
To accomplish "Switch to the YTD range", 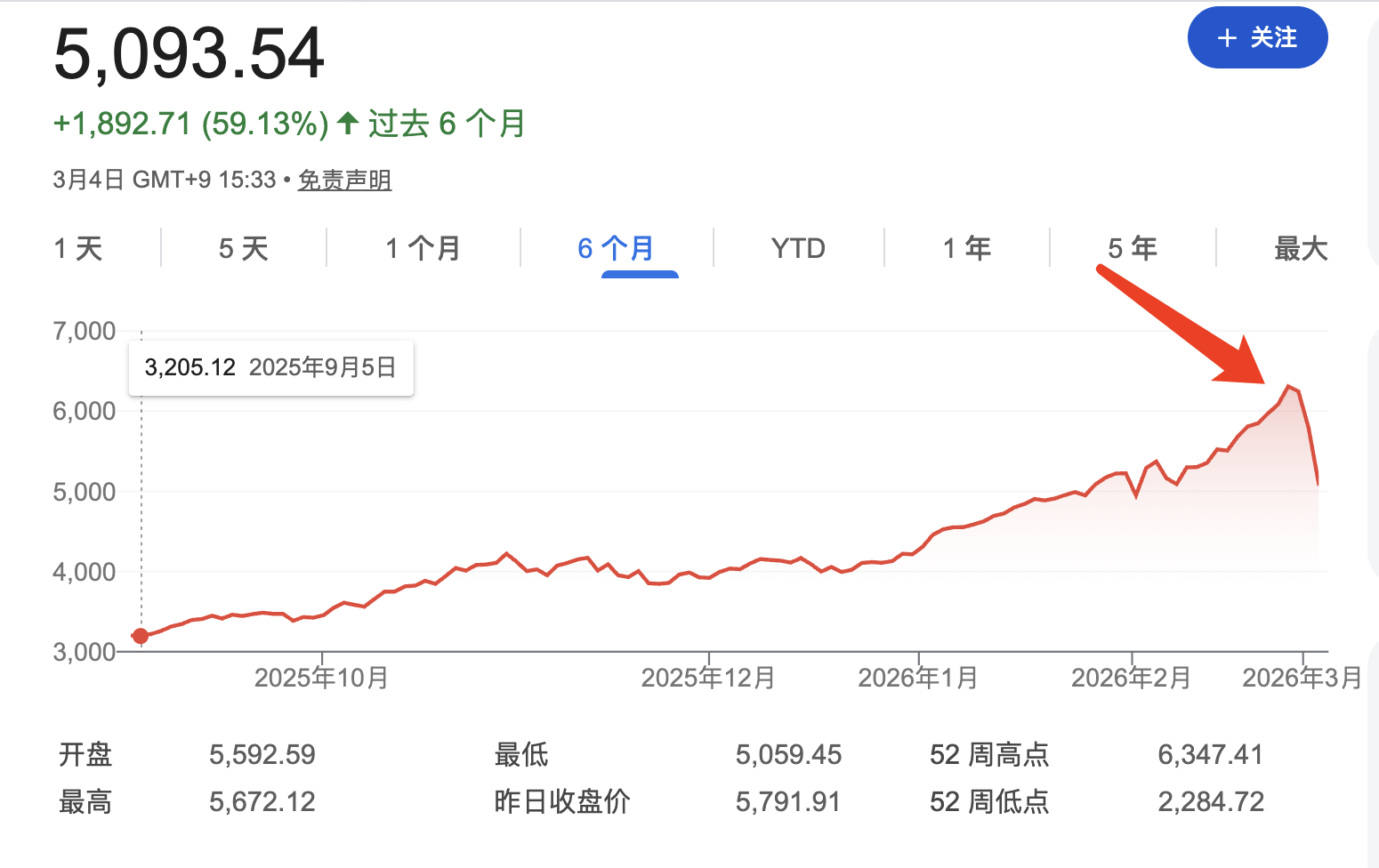I will coord(798,248).
